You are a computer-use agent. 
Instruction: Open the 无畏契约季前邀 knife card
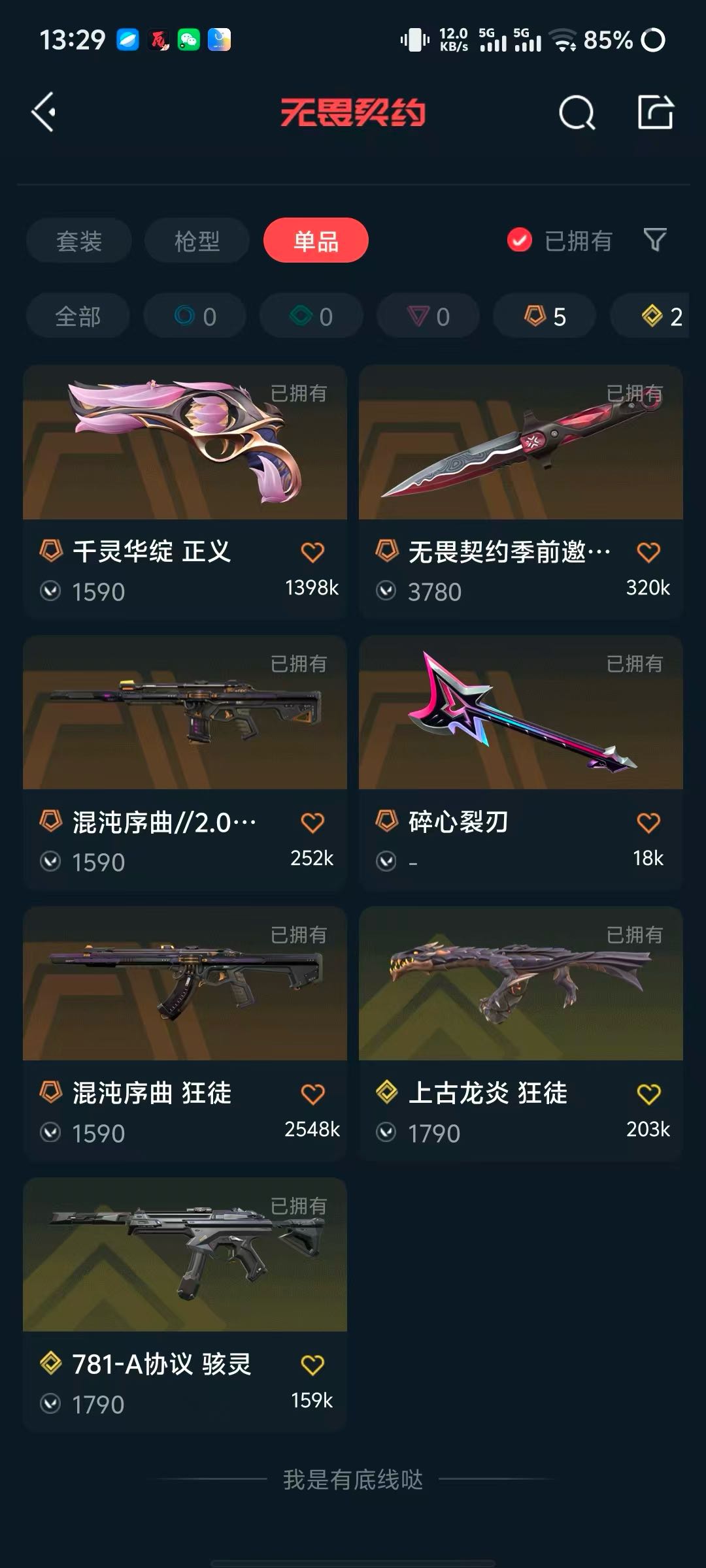(x=521, y=491)
